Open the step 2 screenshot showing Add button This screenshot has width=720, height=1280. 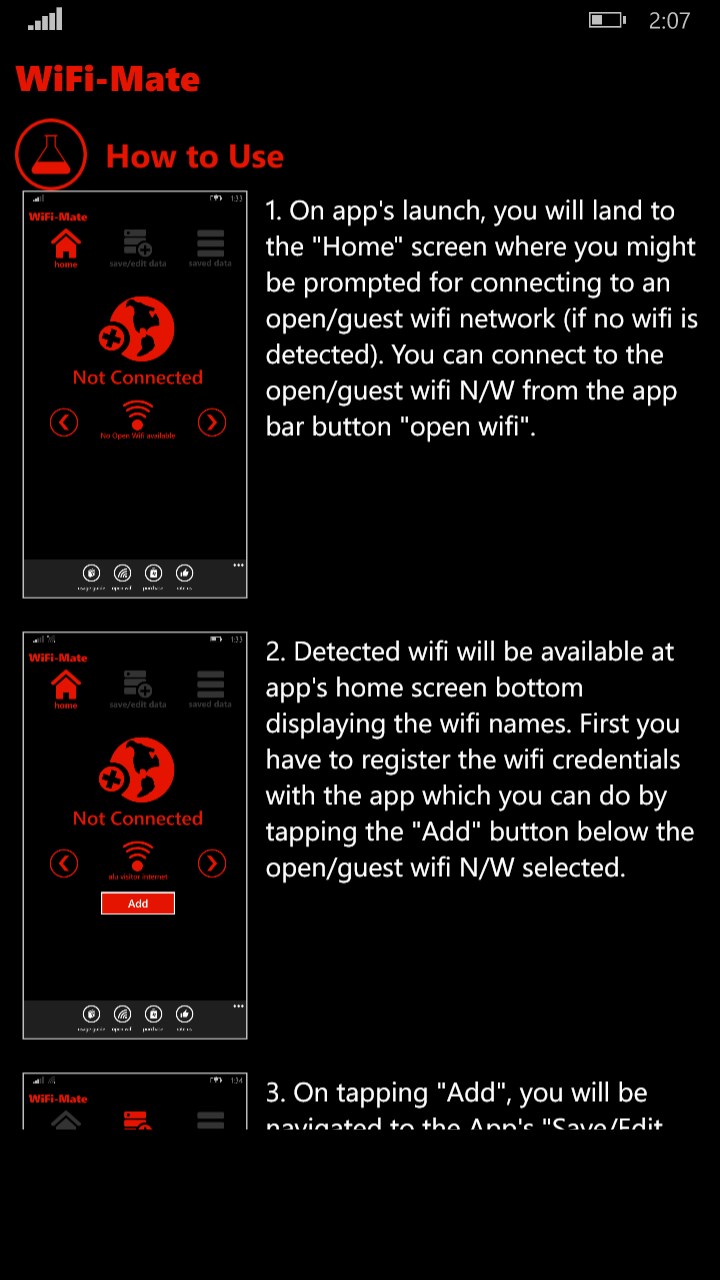pos(135,835)
